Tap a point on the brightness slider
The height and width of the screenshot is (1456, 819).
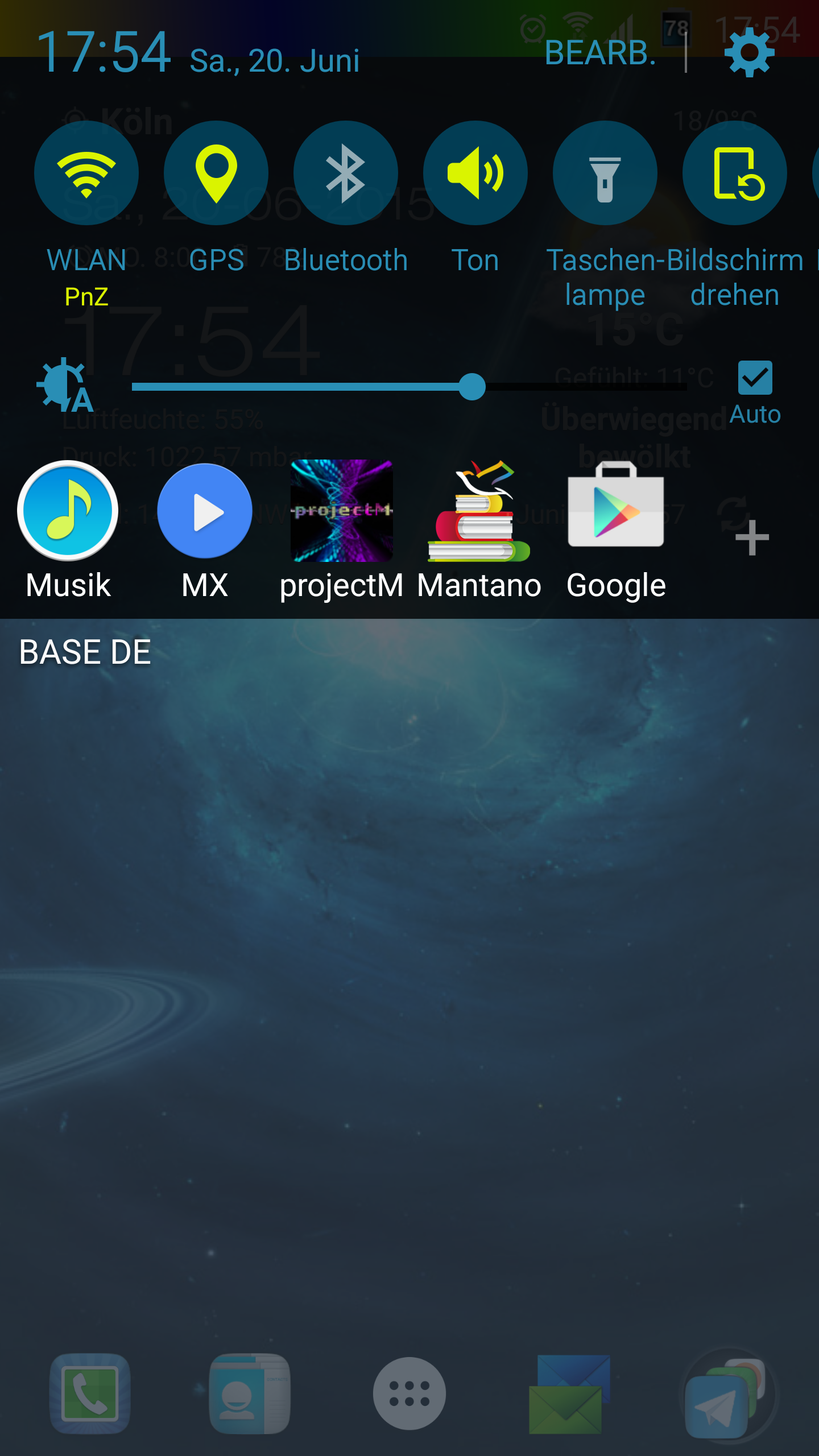[x=409, y=387]
